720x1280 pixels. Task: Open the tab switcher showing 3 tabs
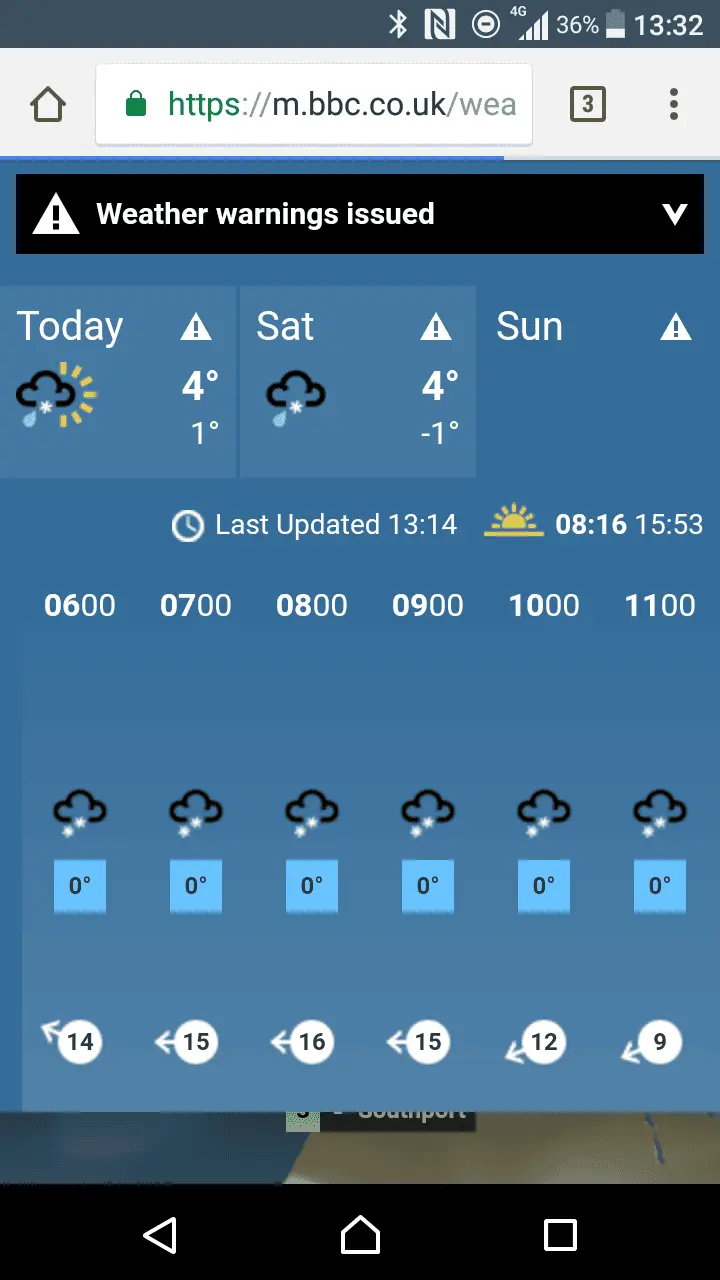[x=587, y=104]
